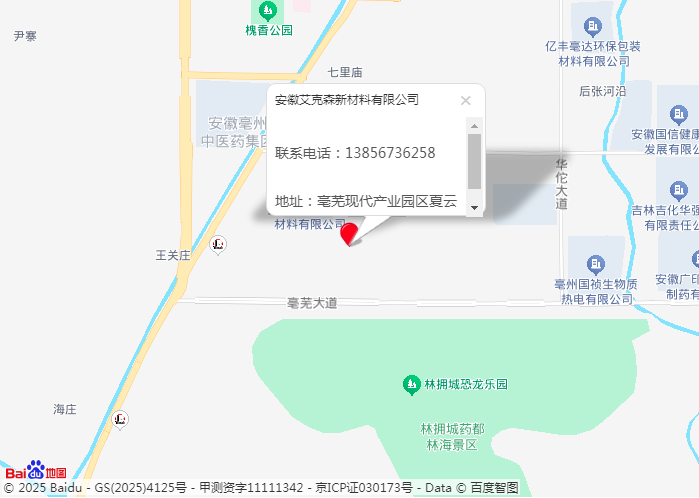Open the Baidu 地图 logo link
Screen dimensions: 699x498
(36, 471)
